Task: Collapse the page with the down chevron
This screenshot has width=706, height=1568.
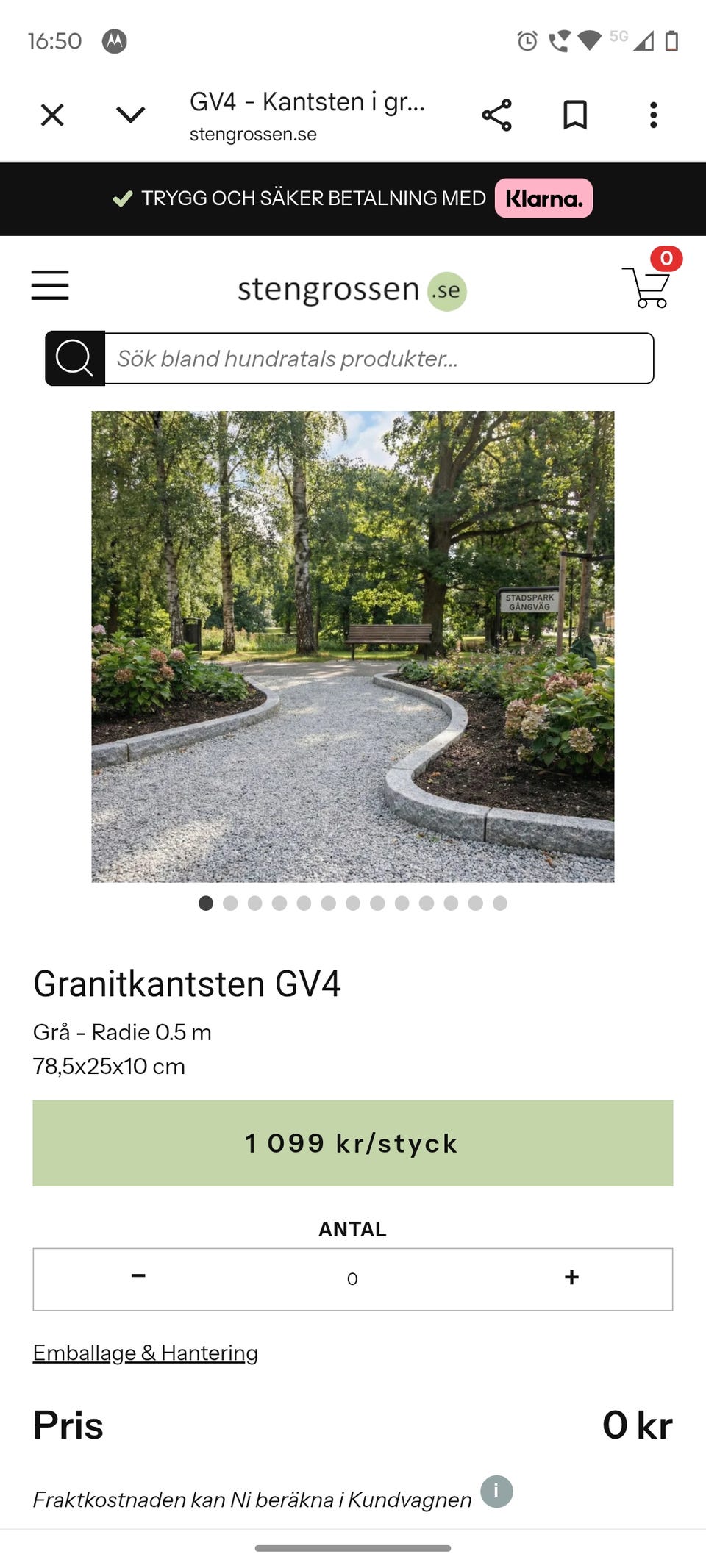Action: [129, 114]
